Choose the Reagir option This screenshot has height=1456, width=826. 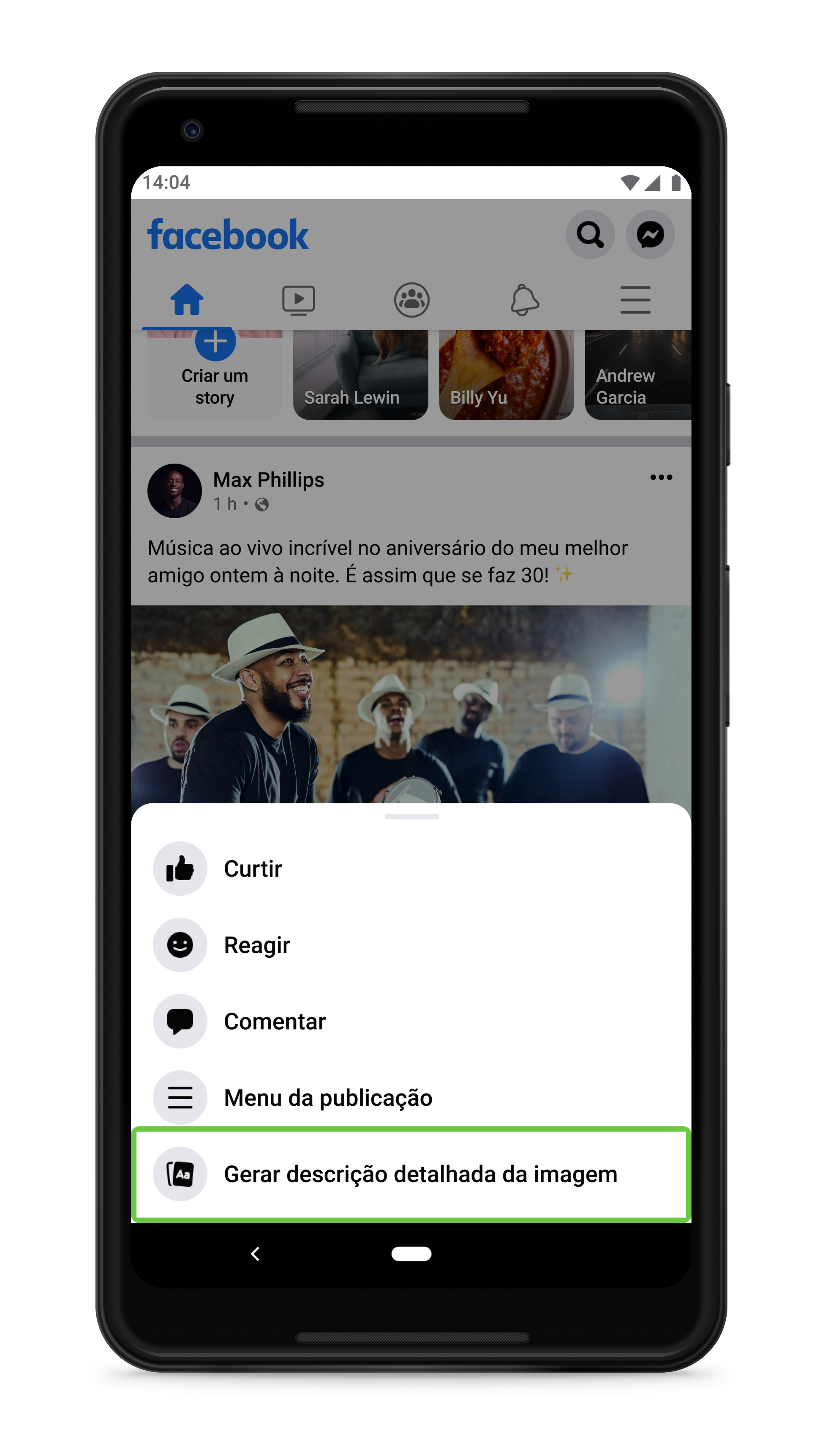(256, 945)
